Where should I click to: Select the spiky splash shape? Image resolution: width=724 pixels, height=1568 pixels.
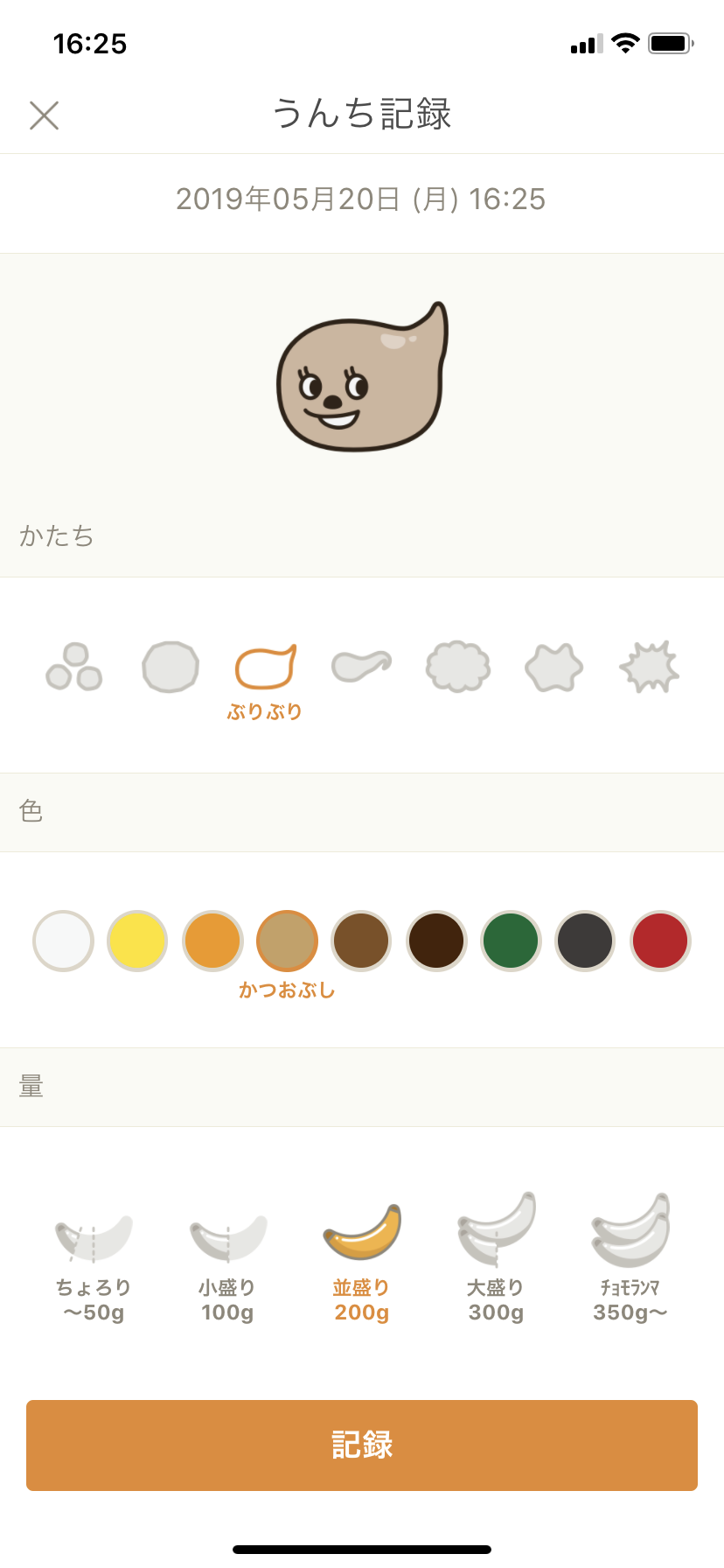tap(649, 667)
